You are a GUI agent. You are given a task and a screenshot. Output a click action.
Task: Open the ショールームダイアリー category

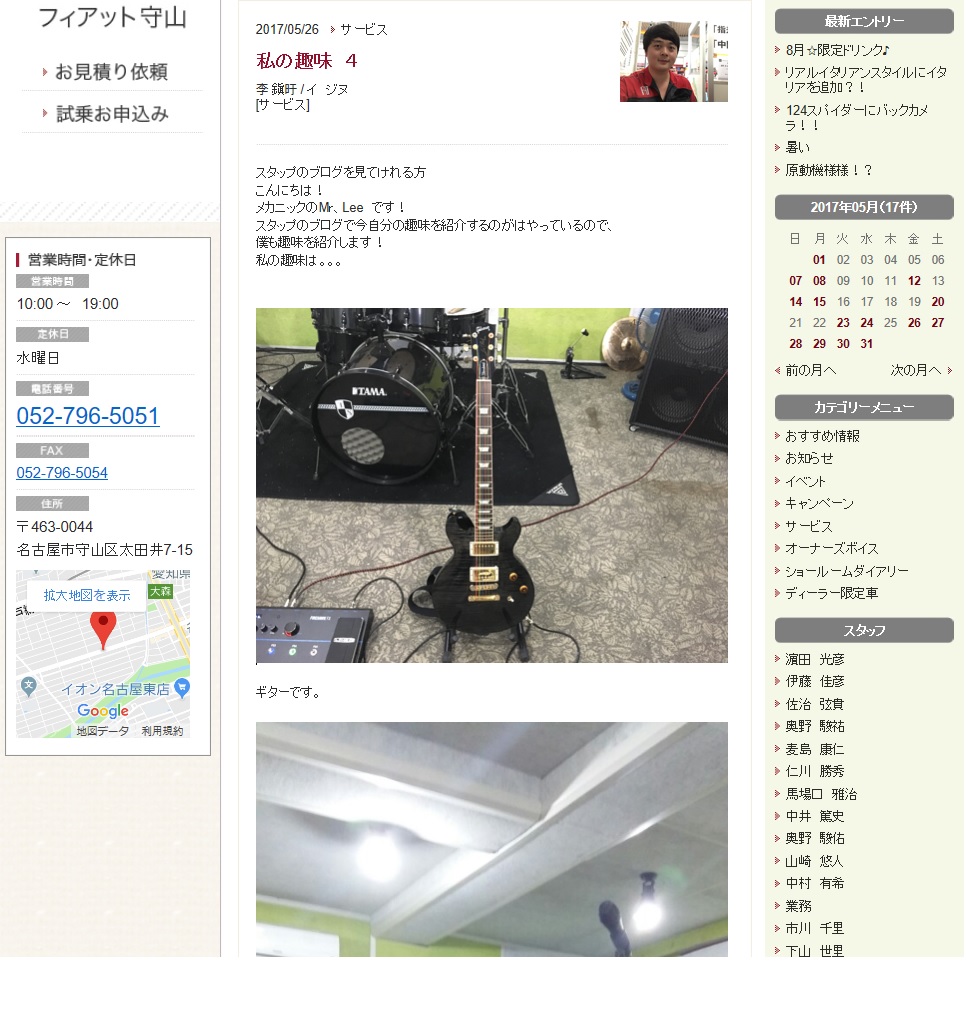(x=846, y=571)
